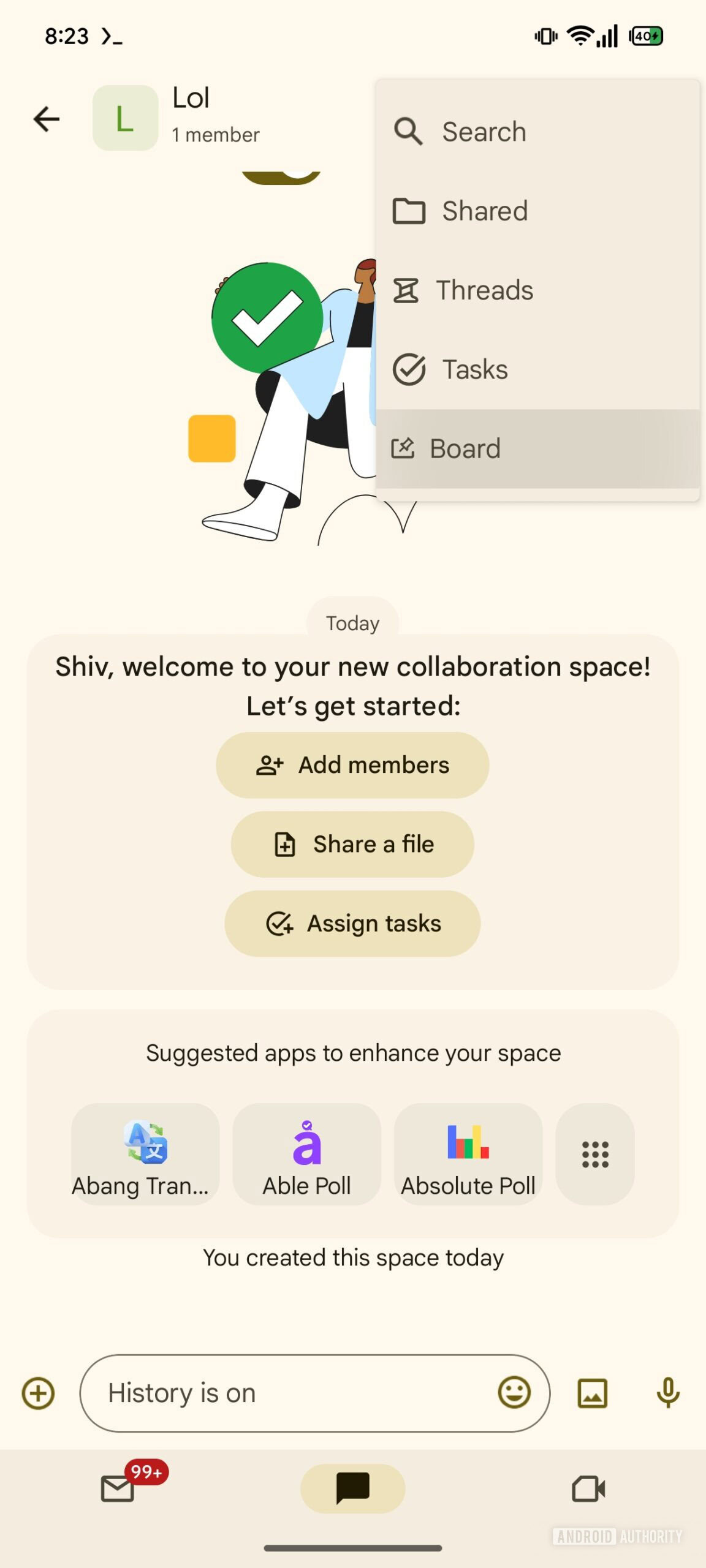Open the Abang Translator suggested app

click(x=145, y=1155)
